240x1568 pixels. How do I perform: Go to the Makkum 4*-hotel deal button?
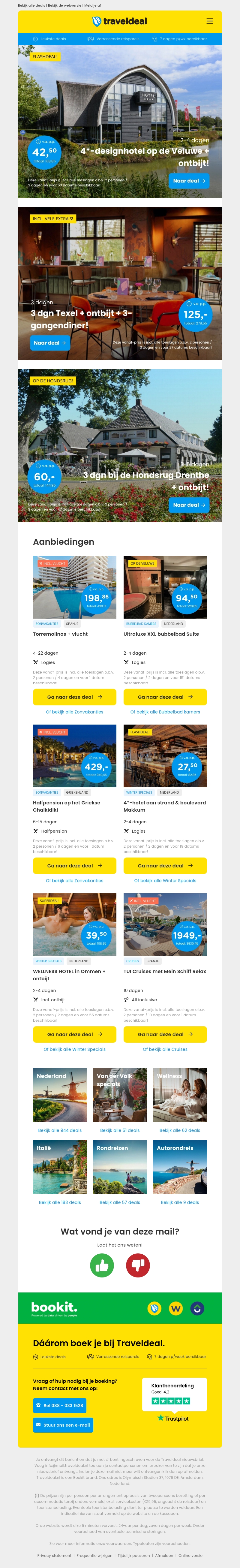tap(165, 866)
